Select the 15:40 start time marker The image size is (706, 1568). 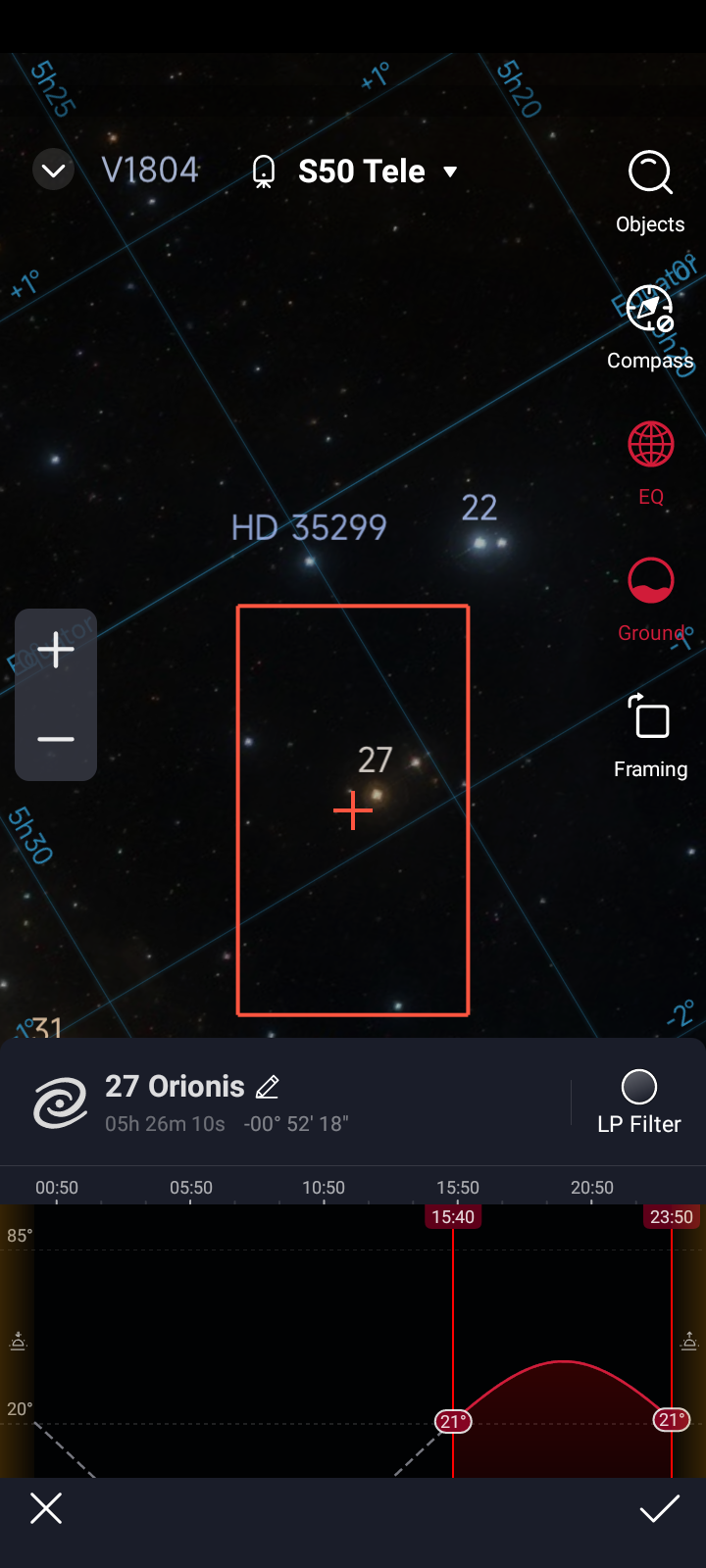(x=453, y=1217)
